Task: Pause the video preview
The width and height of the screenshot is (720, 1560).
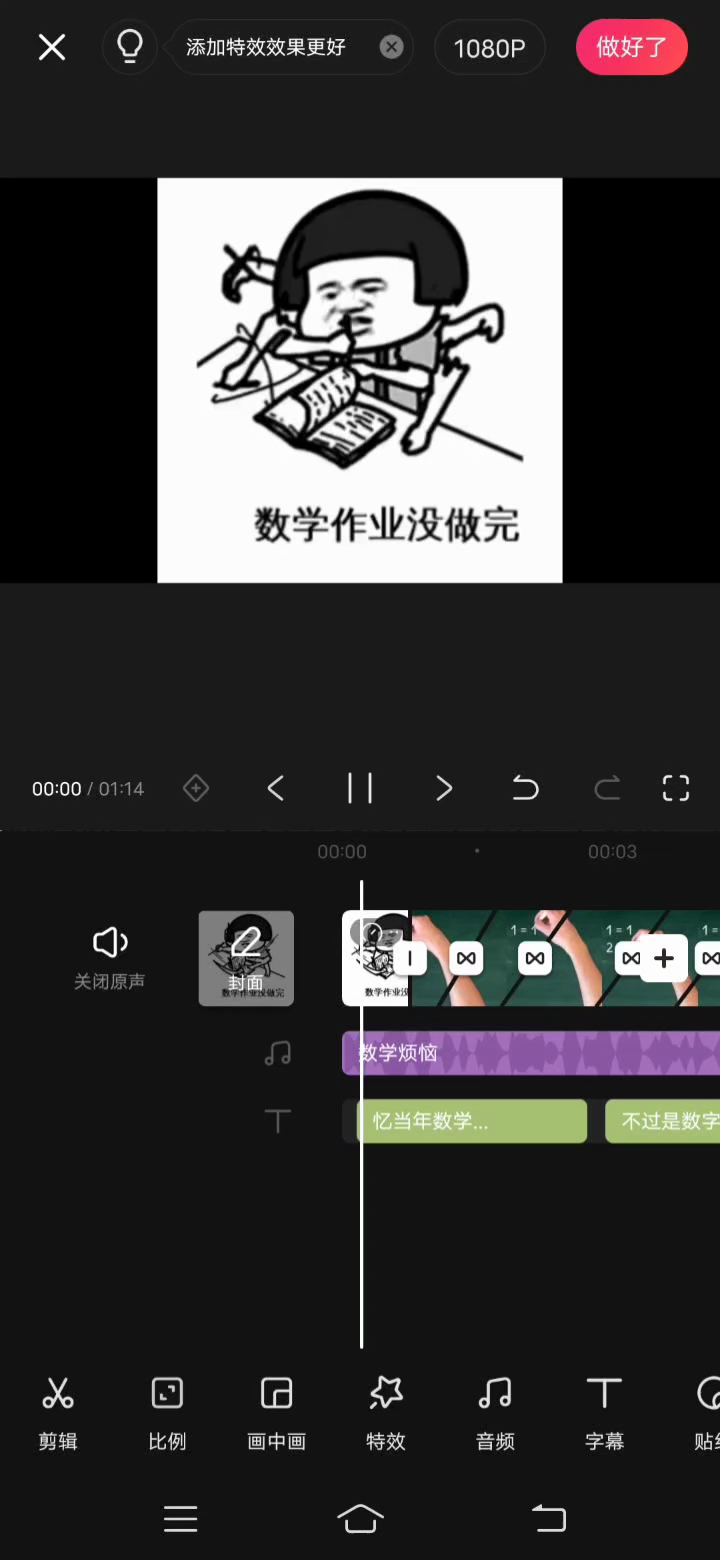Action: coord(360,789)
